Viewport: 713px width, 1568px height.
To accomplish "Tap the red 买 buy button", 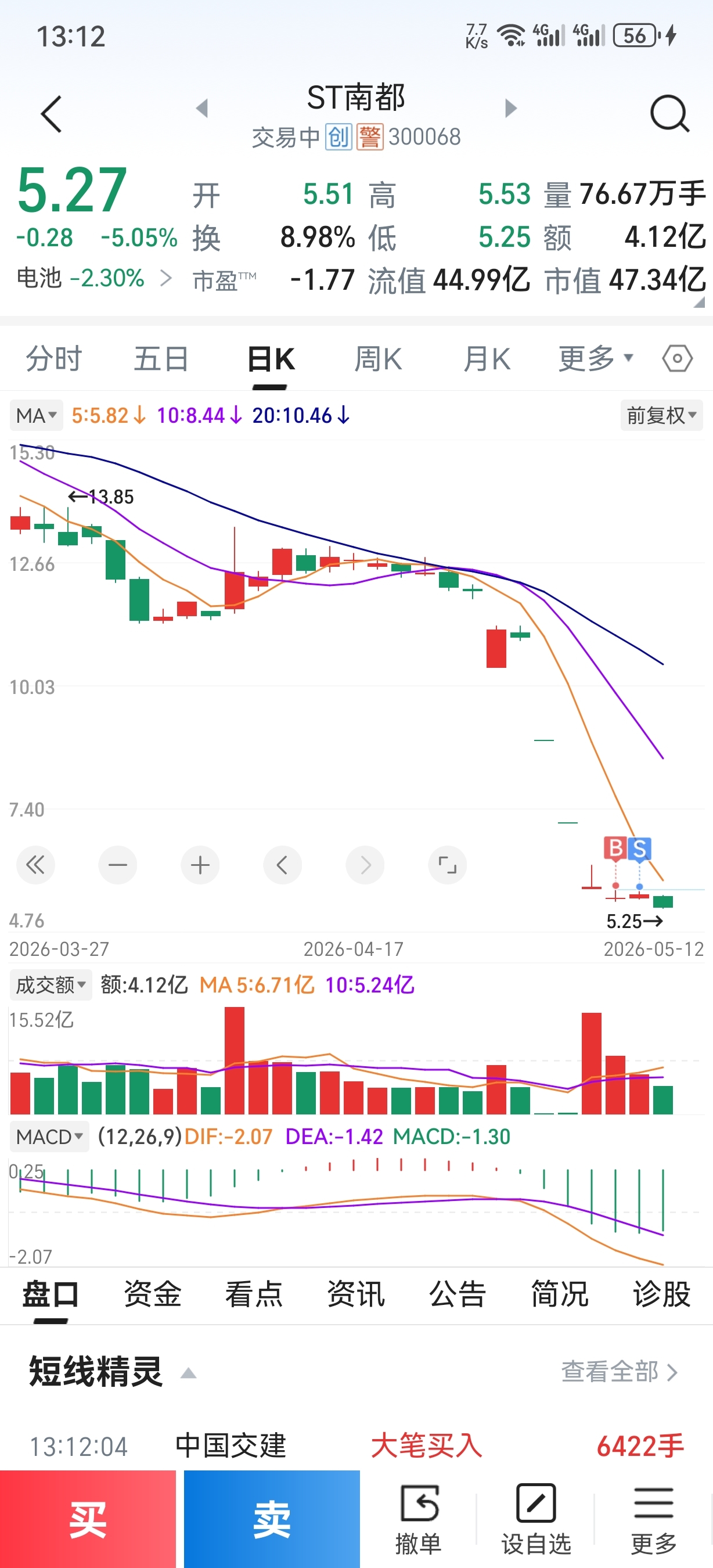I will point(88,1519).
